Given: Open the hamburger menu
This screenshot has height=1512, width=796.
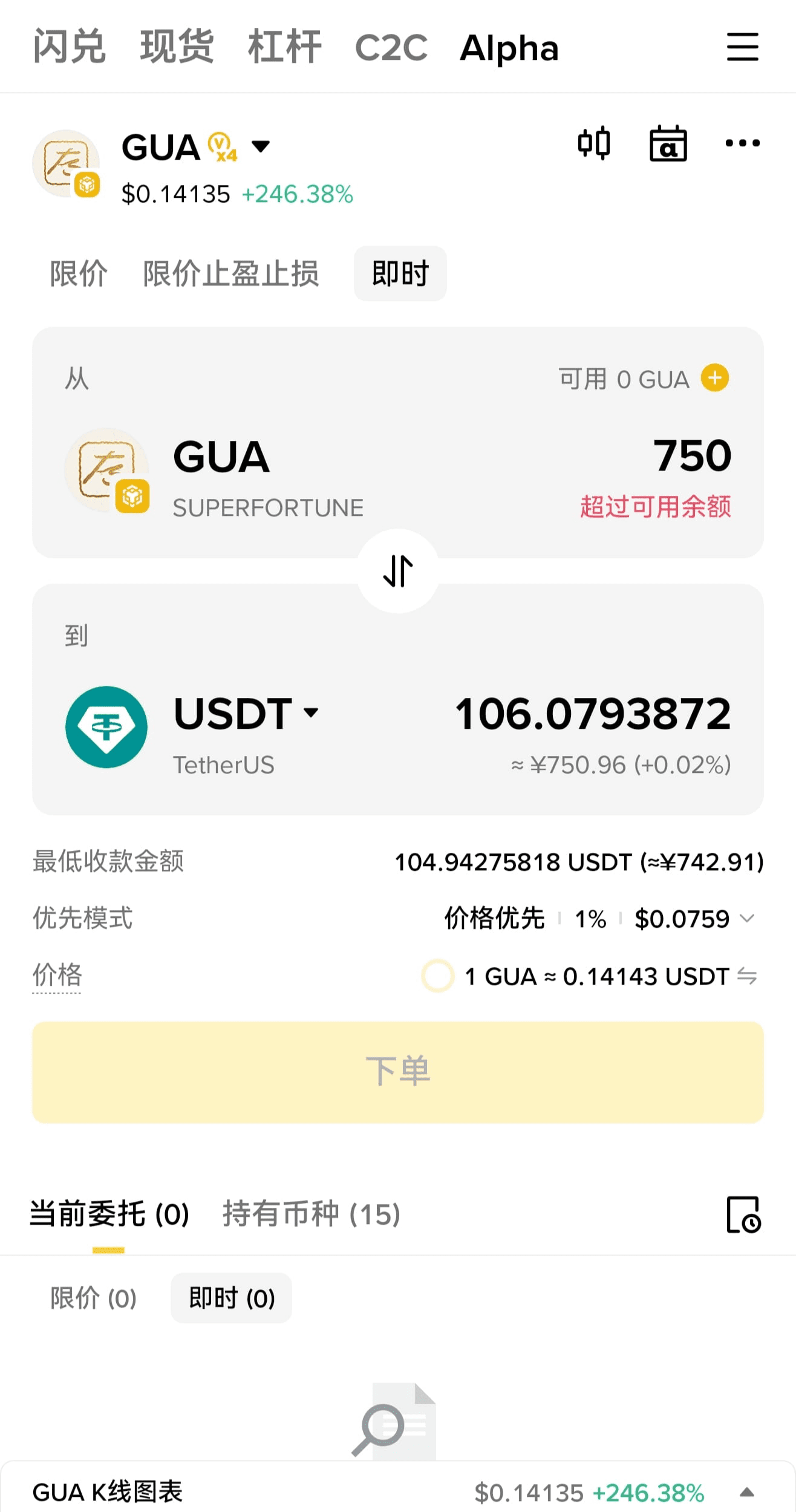Looking at the screenshot, I should pos(742,47).
